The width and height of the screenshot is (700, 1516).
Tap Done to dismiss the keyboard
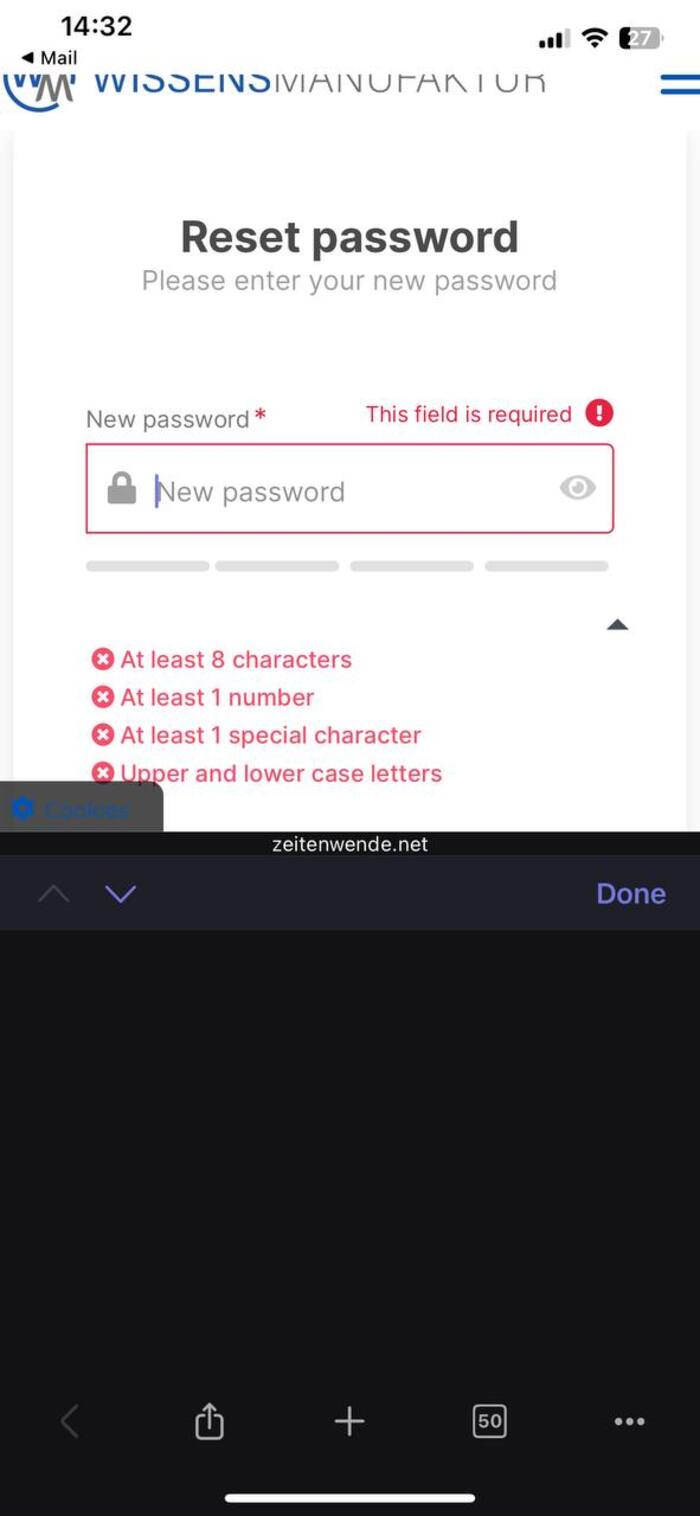pyautogui.click(x=630, y=893)
